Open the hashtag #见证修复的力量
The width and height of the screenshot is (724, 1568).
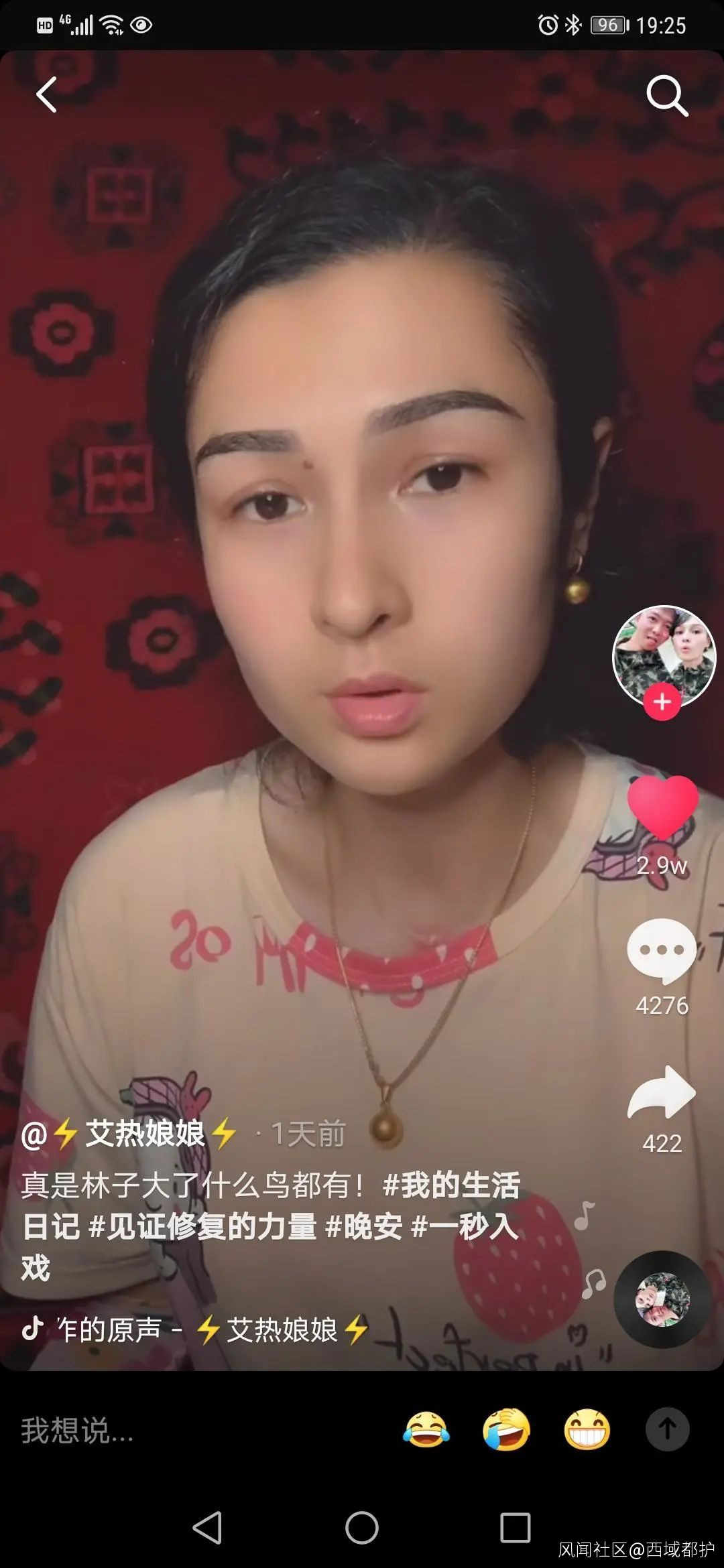(202, 1226)
